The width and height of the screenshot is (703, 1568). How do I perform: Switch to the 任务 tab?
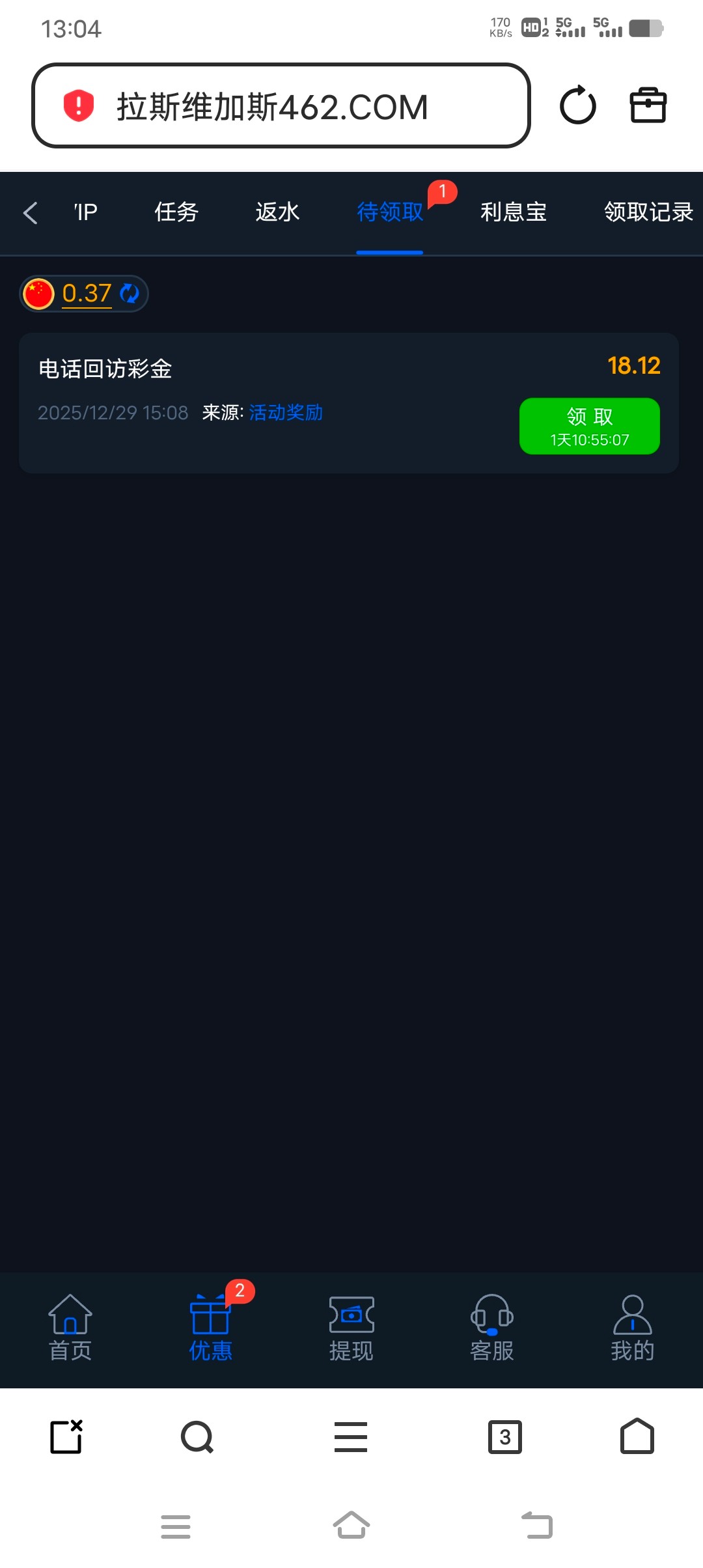[x=176, y=212]
